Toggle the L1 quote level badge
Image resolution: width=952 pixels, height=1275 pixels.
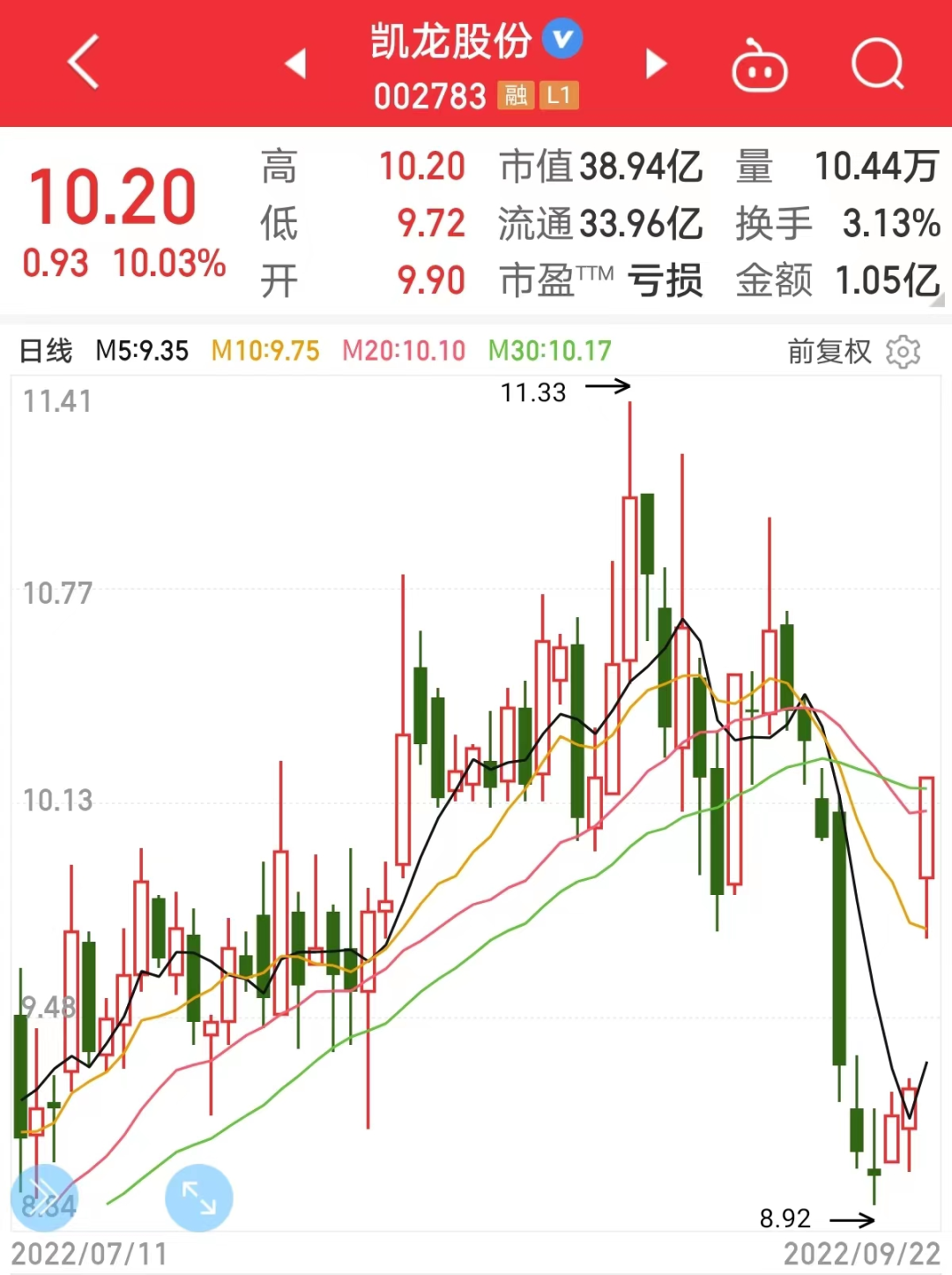pos(561,95)
